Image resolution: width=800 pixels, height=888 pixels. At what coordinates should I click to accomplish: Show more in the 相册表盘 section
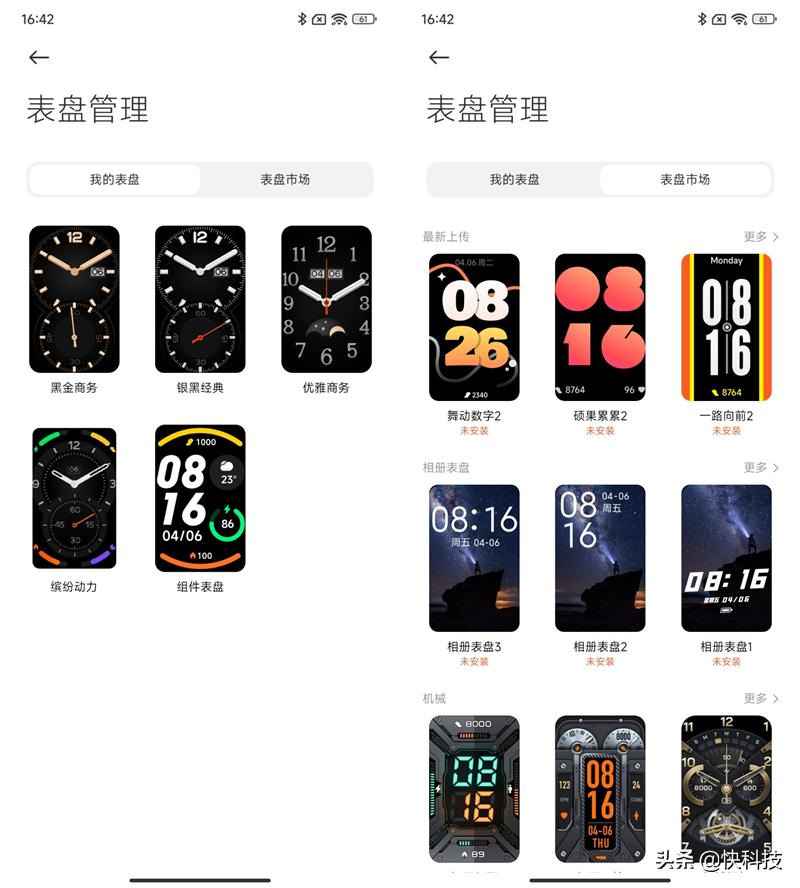tap(760, 468)
